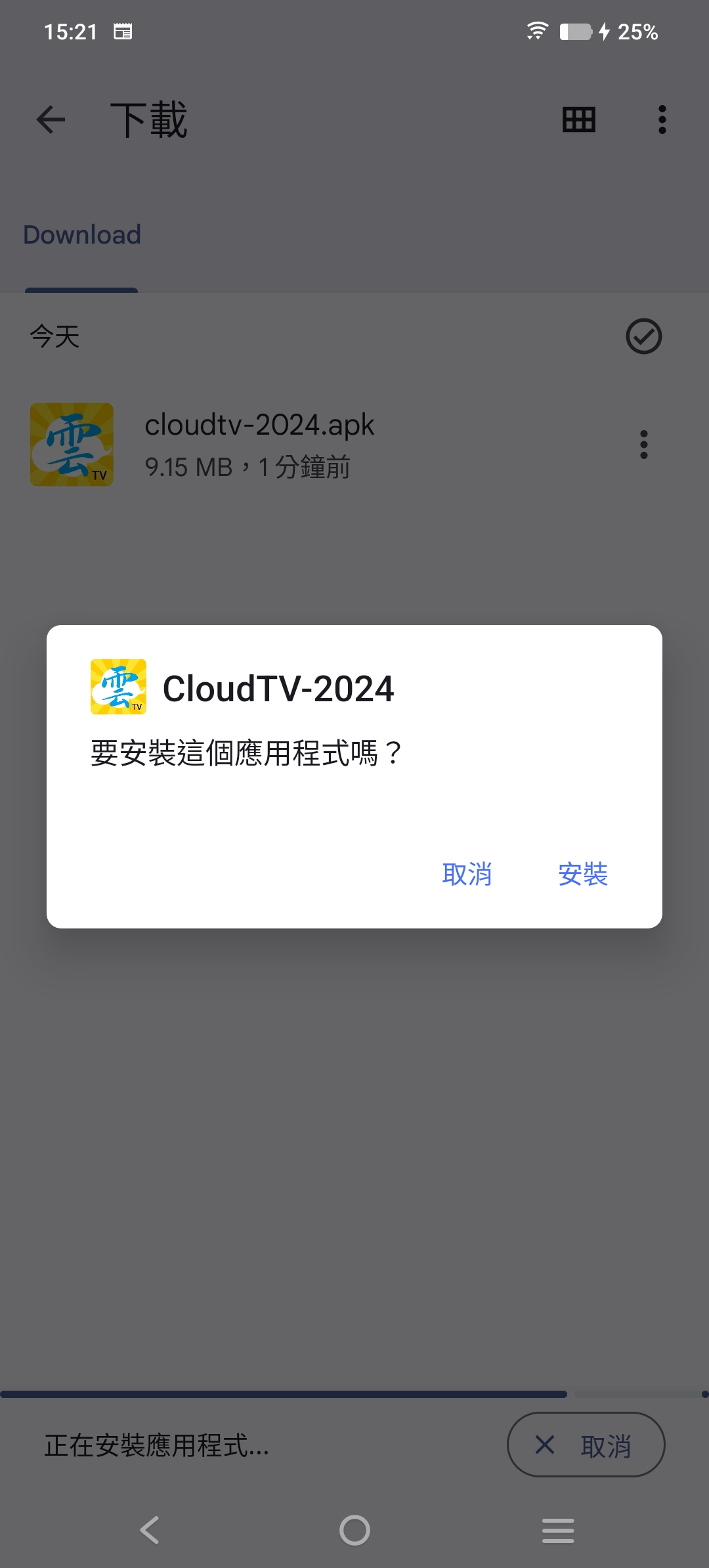The width and height of the screenshot is (709, 1568).
Task: Open the cloudtv-2024.apk file
Action: pos(259,445)
